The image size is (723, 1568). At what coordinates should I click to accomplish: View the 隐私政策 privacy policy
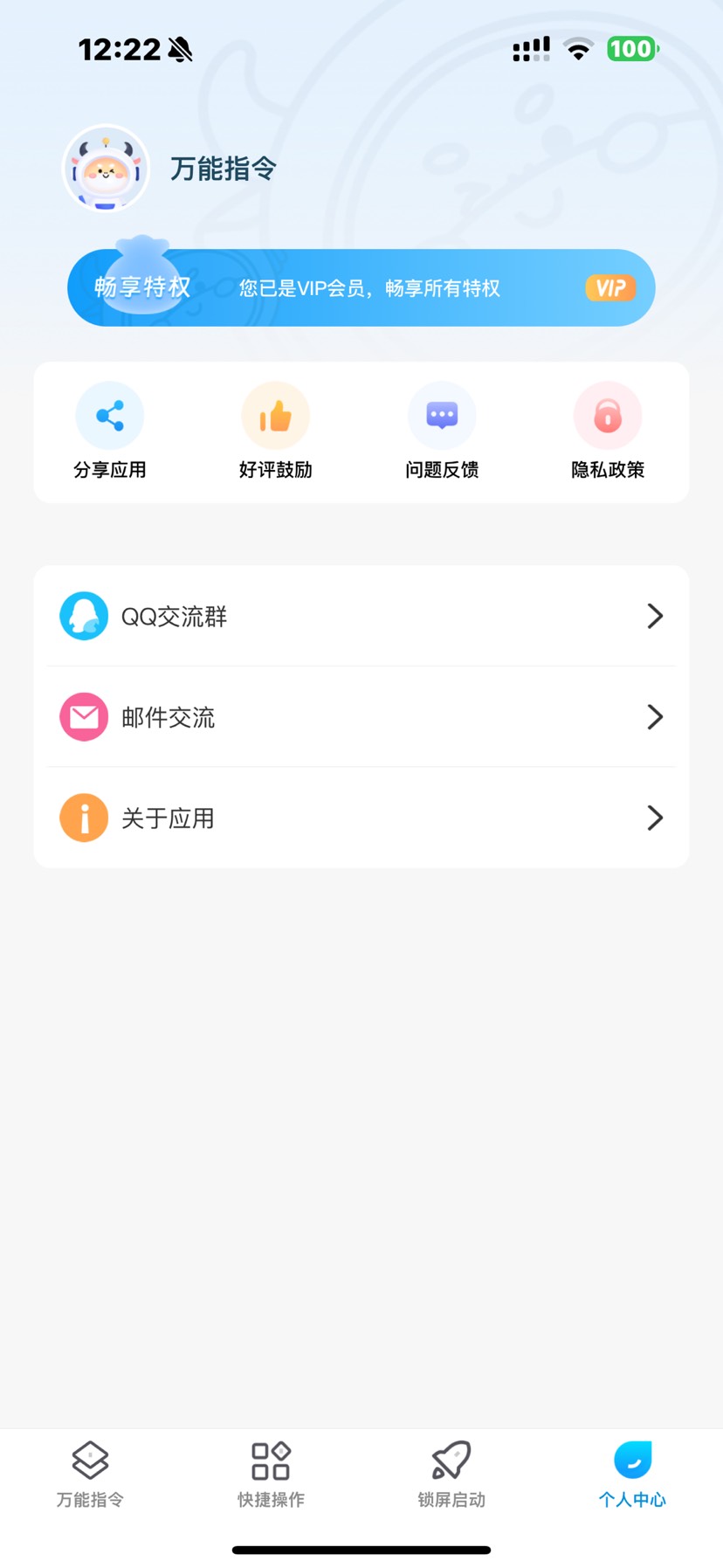click(608, 432)
